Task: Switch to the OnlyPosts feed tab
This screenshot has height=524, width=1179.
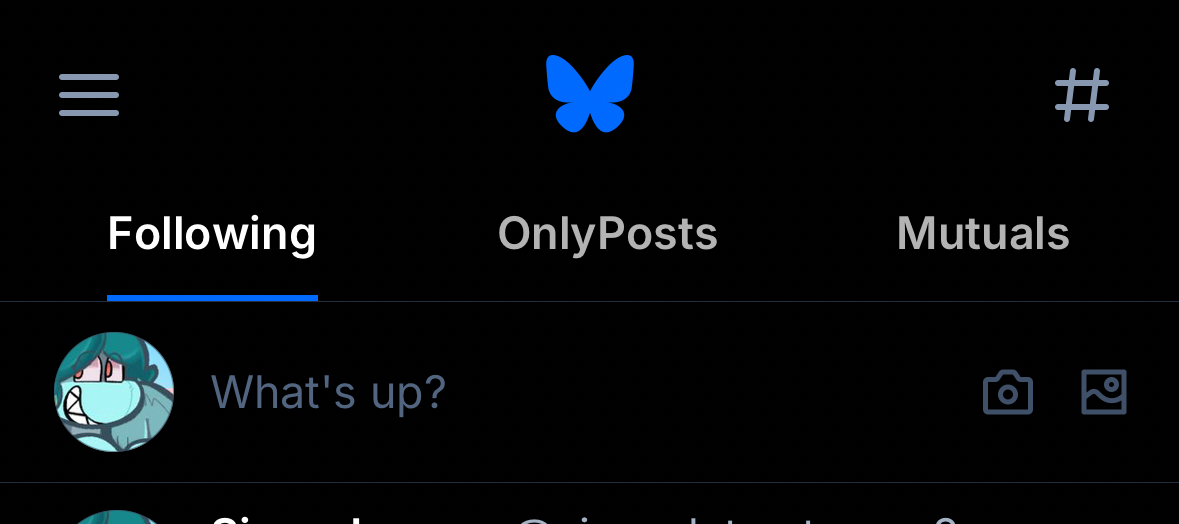Action: pyautogui.click(x=608, y=234)
